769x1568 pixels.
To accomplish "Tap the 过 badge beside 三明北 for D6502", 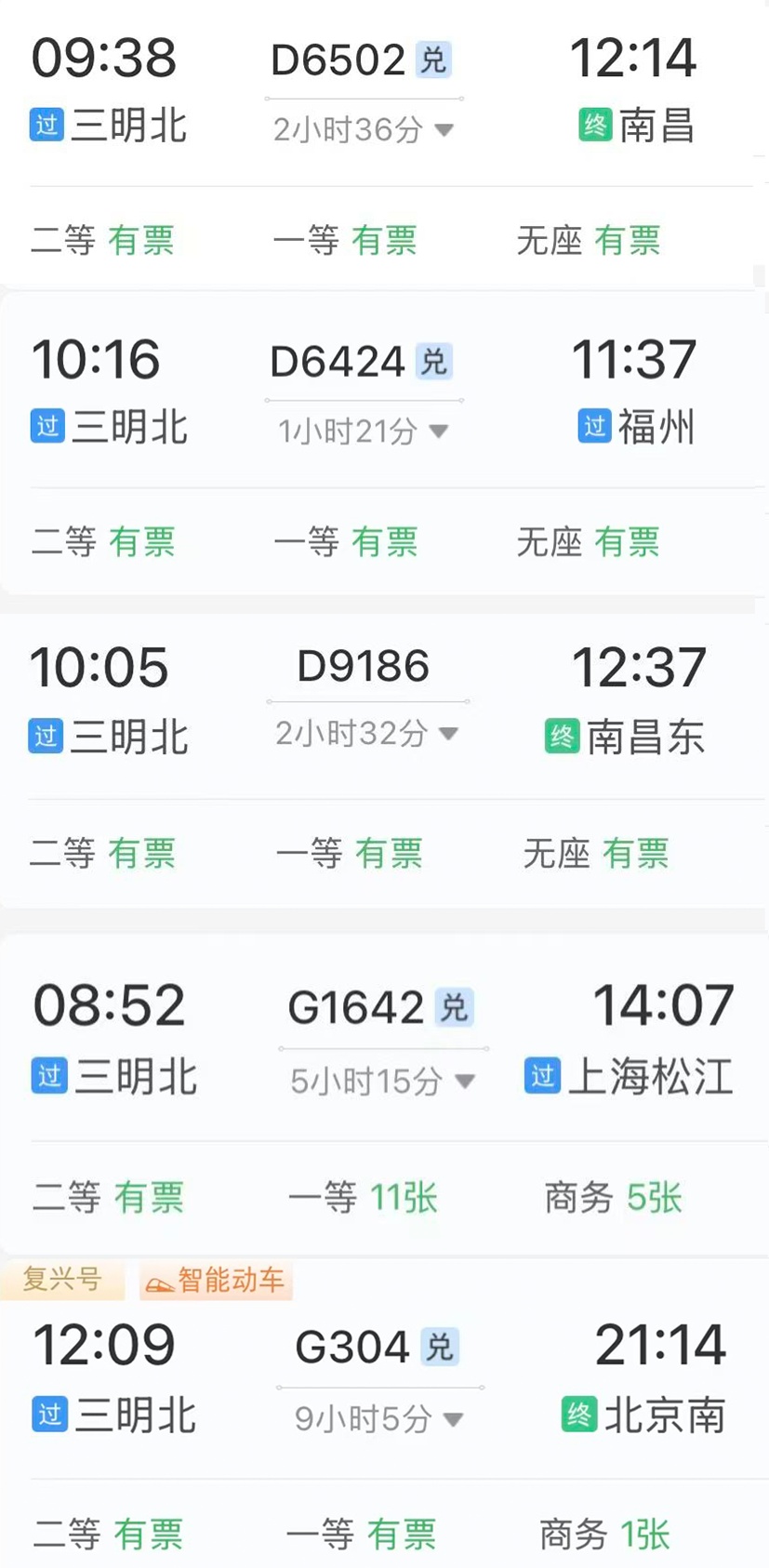I will click(x=46, y=126).
